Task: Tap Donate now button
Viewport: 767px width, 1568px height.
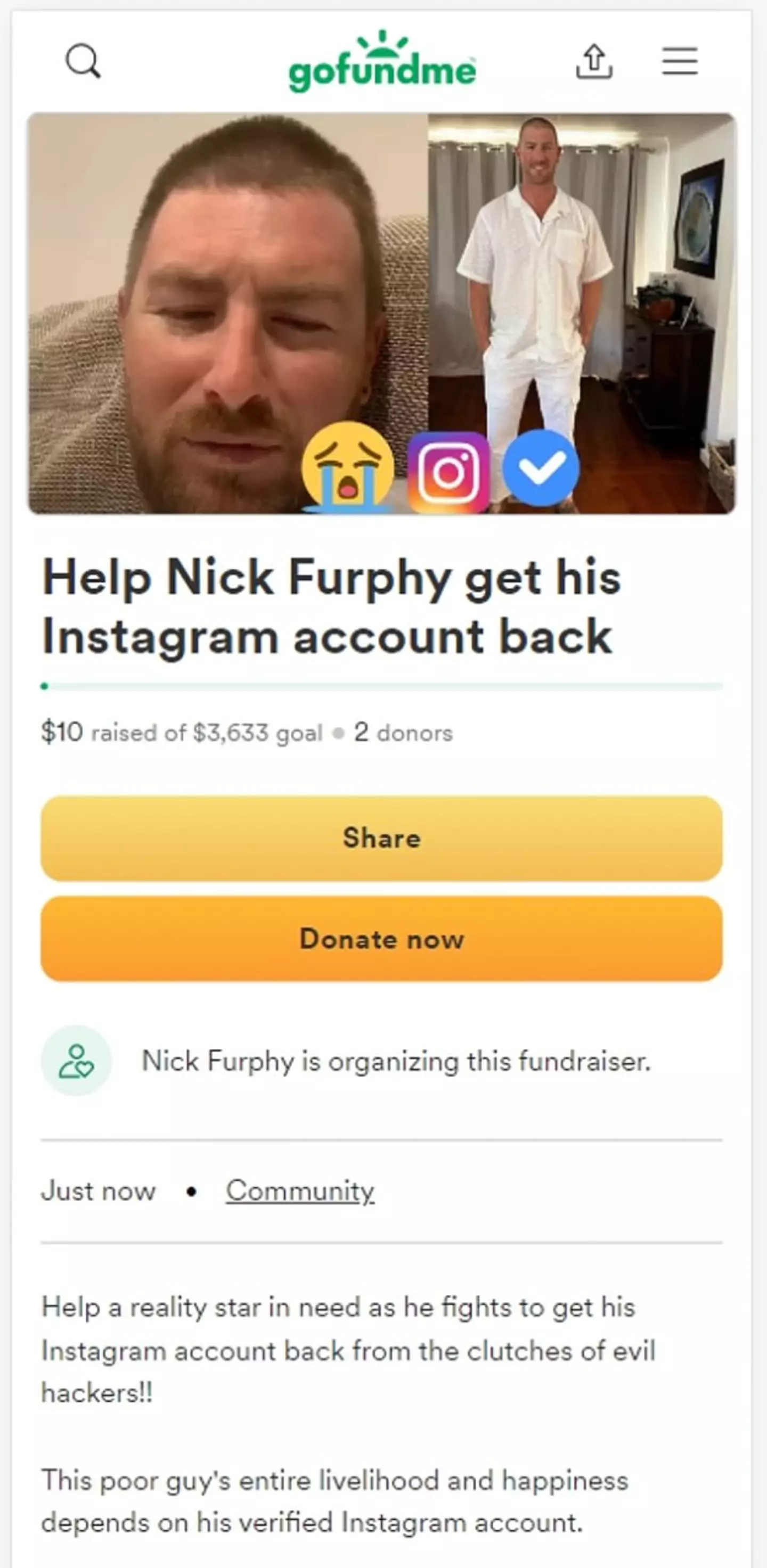Action: 382,939
